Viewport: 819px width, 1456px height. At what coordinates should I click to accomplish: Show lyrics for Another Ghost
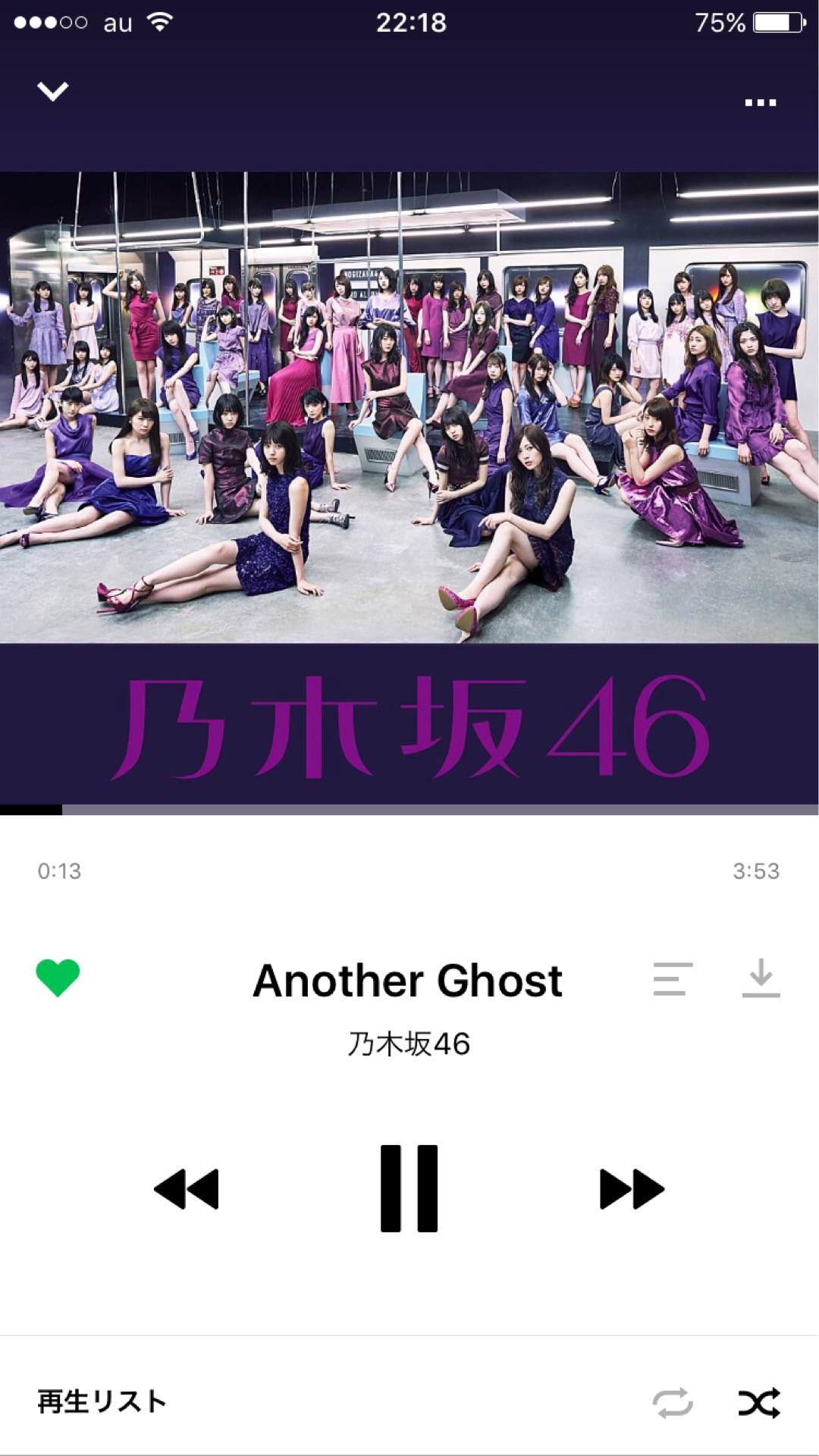(x=673, y=979)
